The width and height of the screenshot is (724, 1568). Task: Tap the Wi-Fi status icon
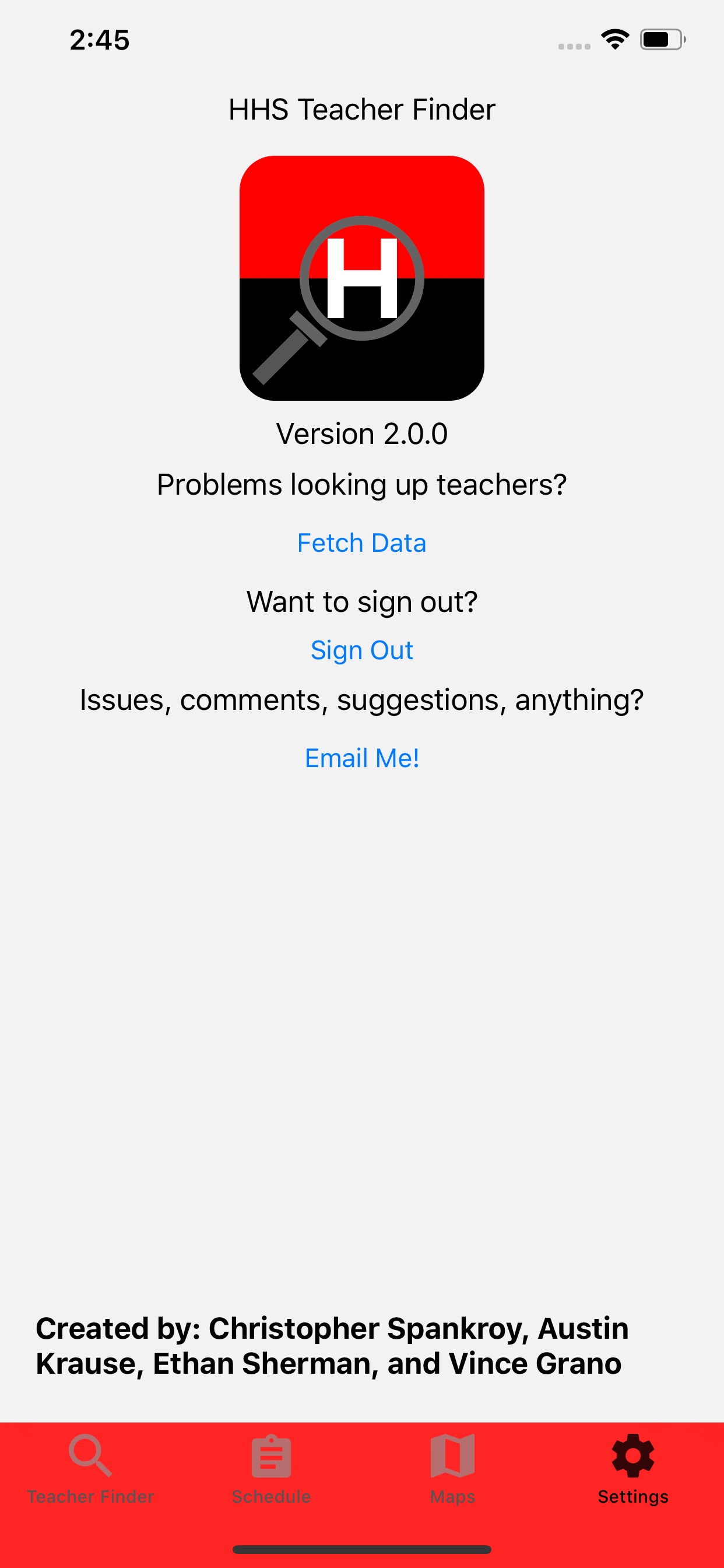click(x=614, y=38)
